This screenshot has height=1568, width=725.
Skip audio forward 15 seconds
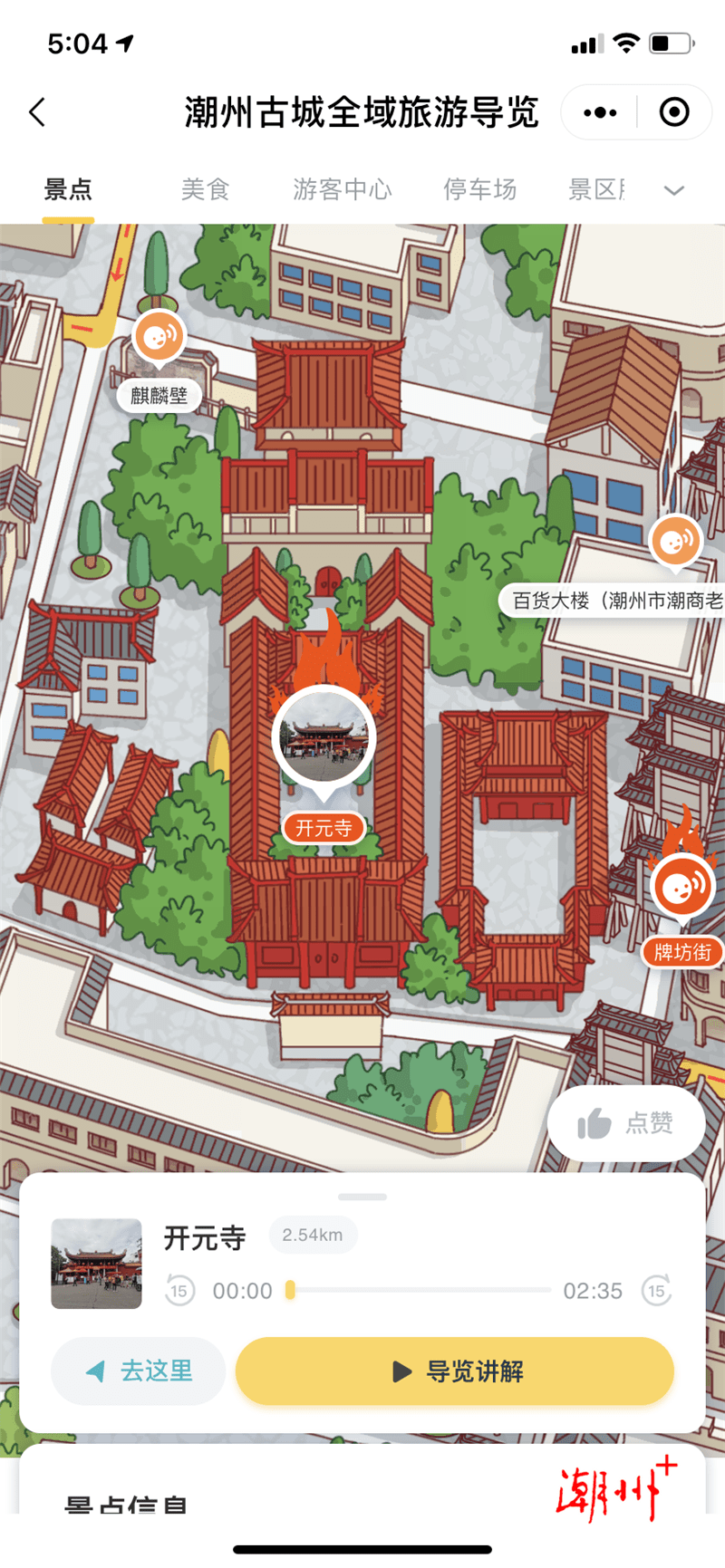click(657, 1290)
